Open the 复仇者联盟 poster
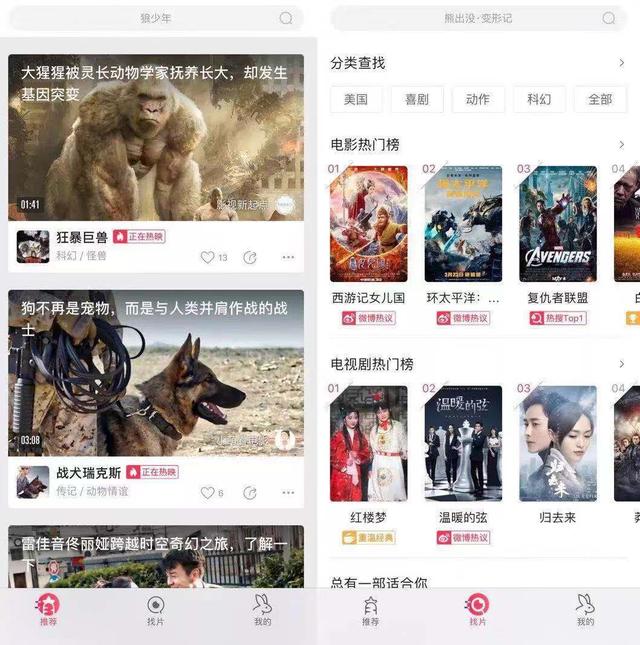 click(x=558, y=224)
